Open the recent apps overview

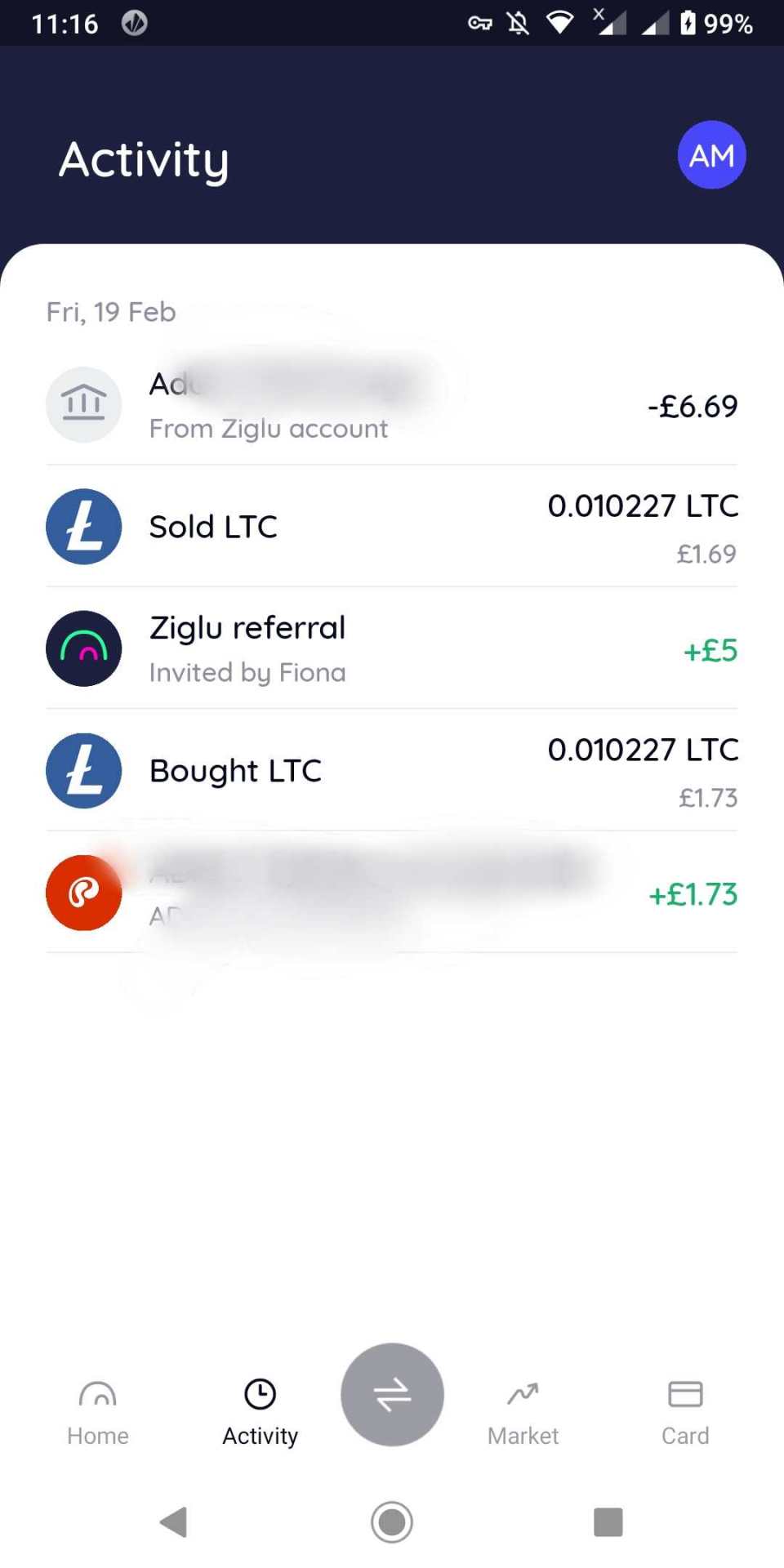click(x=608, y=1522)
